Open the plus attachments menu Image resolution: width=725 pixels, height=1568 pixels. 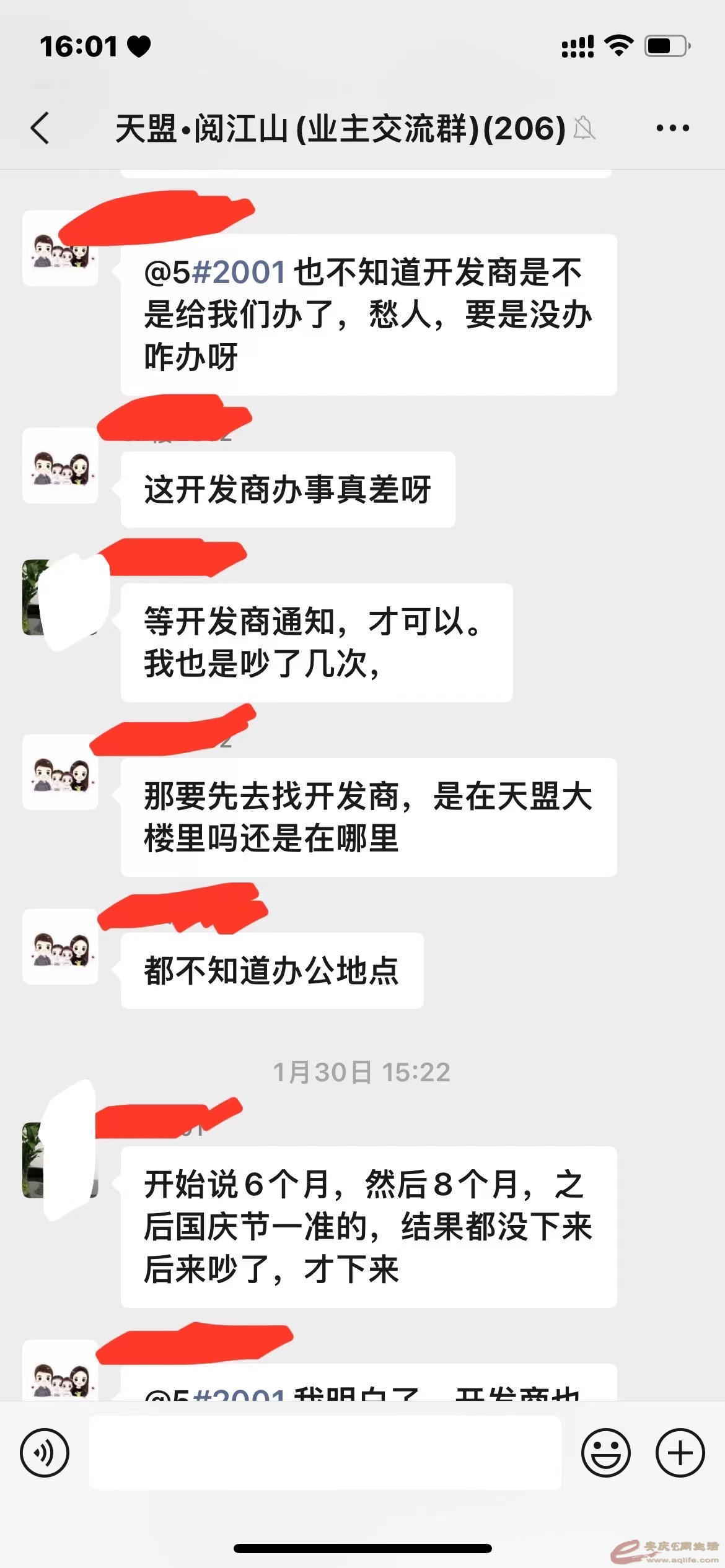(680, 1452)
